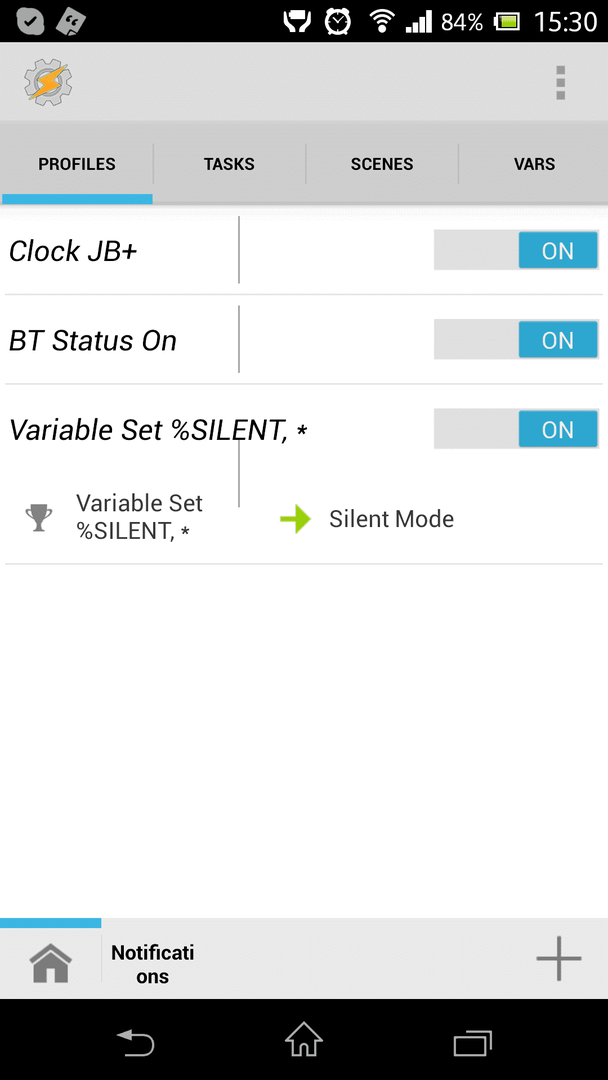Select the Profiles tab

click(76, 164)
